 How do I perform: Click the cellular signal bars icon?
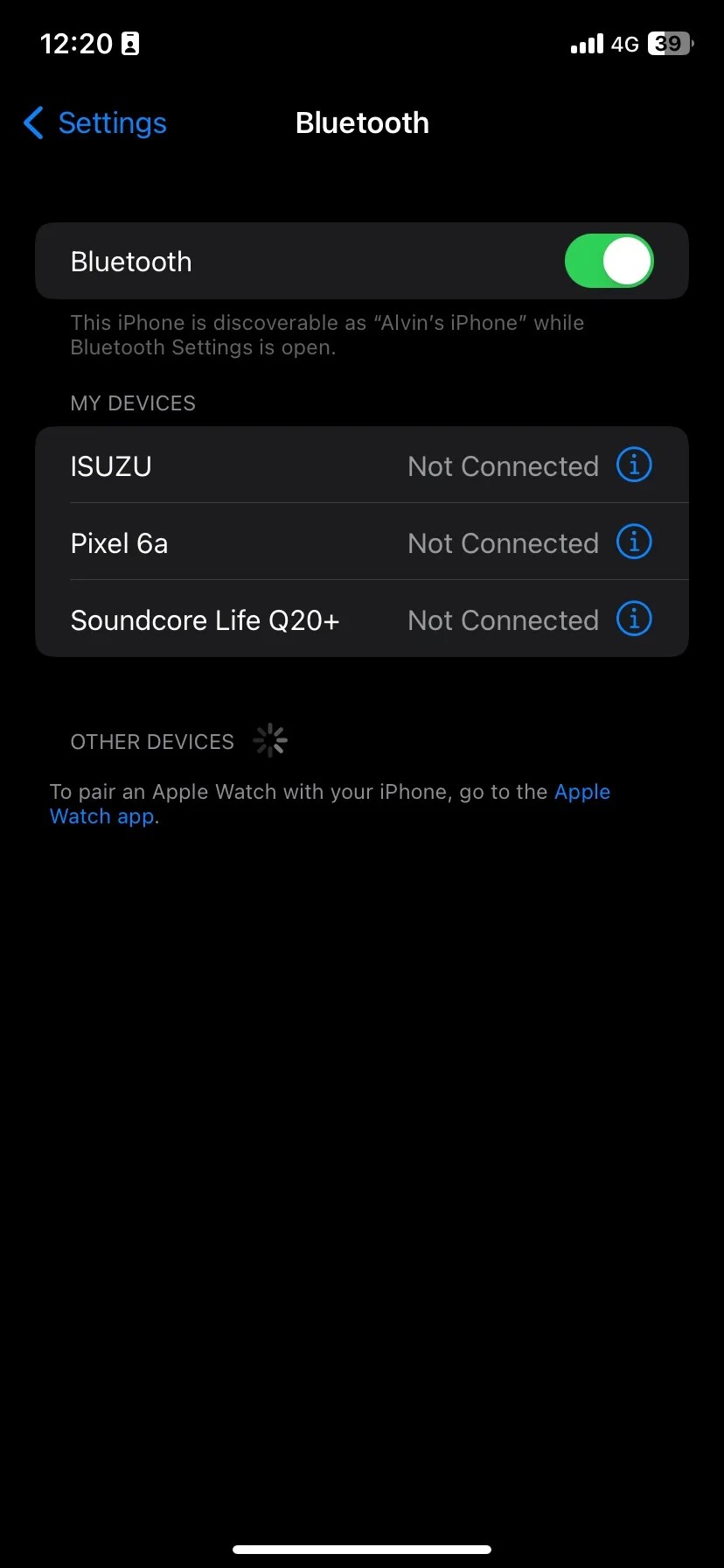pos(584,43)
